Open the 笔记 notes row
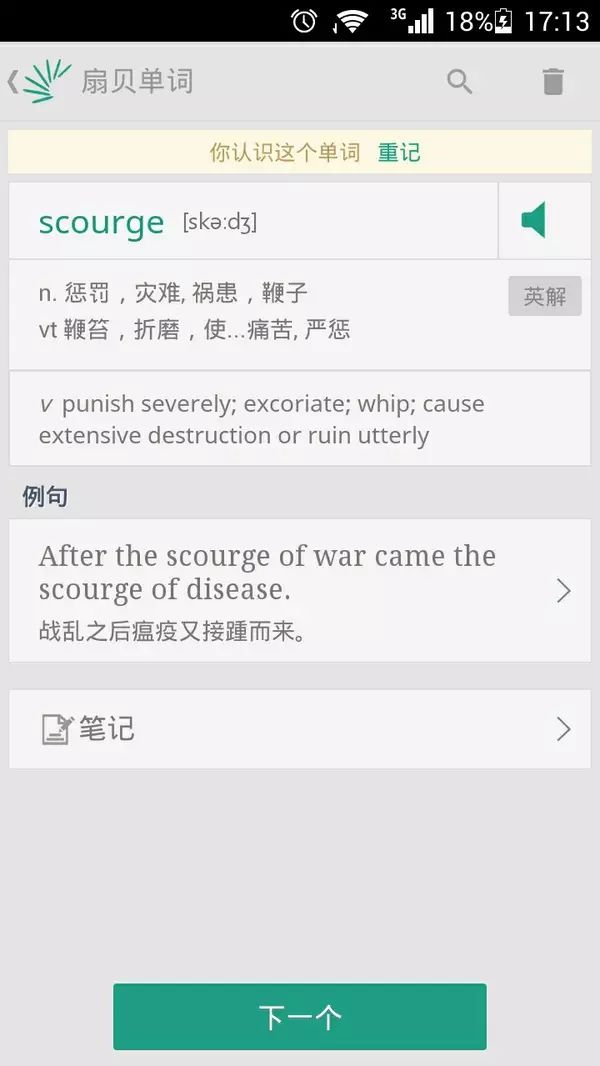 point(300,729)
